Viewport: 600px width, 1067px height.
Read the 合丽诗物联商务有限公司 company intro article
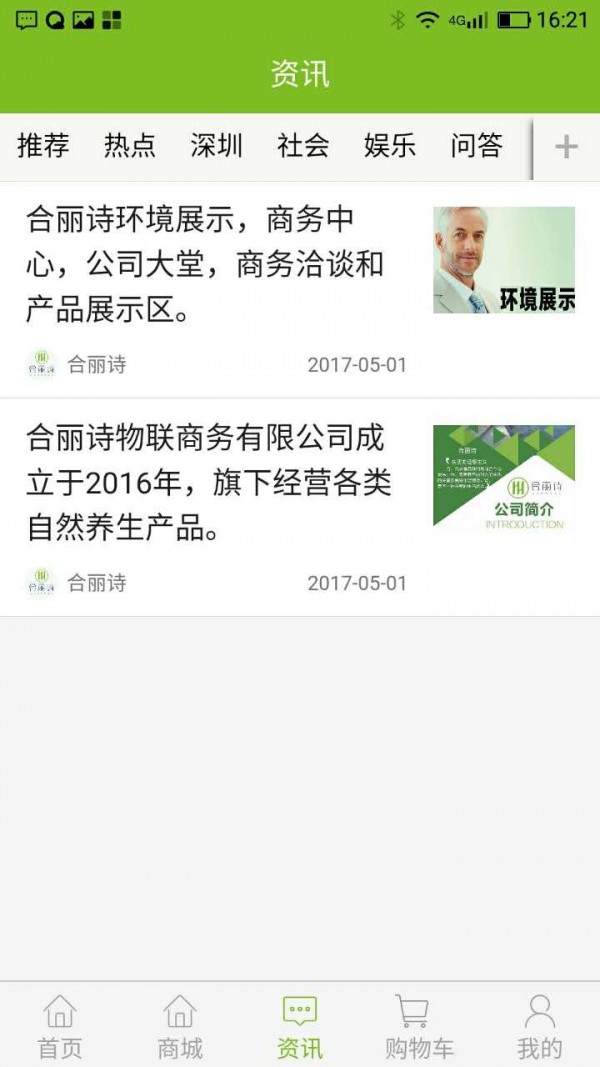tap(215, 483)
